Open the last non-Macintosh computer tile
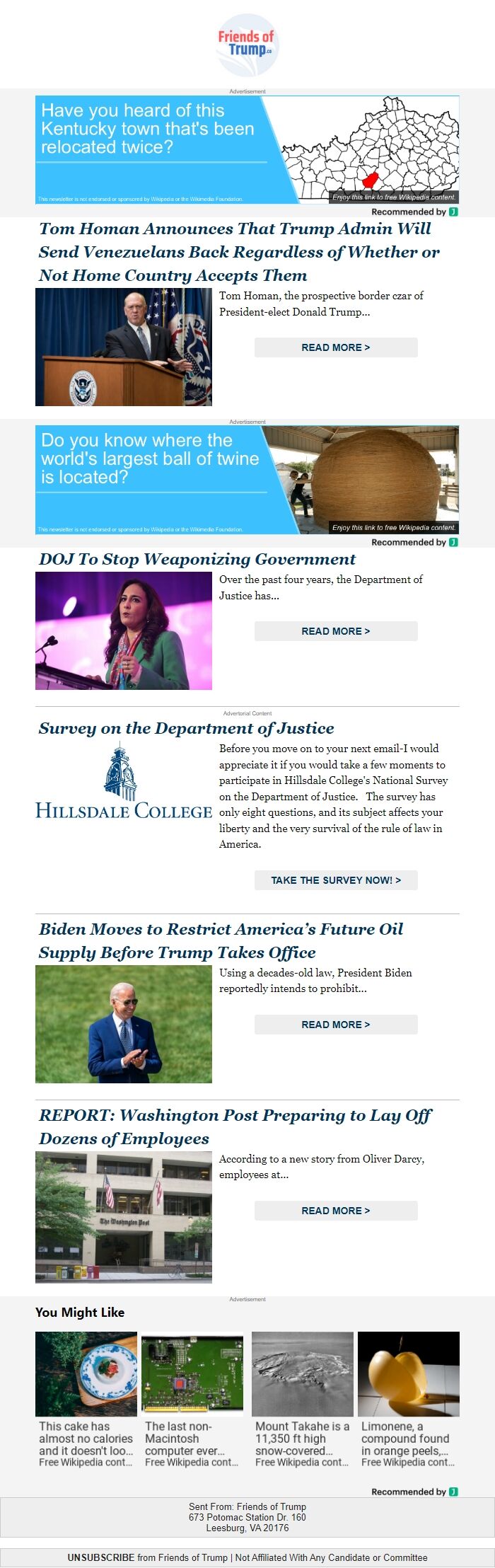The image size is (495, 1568). (192, 1400)
